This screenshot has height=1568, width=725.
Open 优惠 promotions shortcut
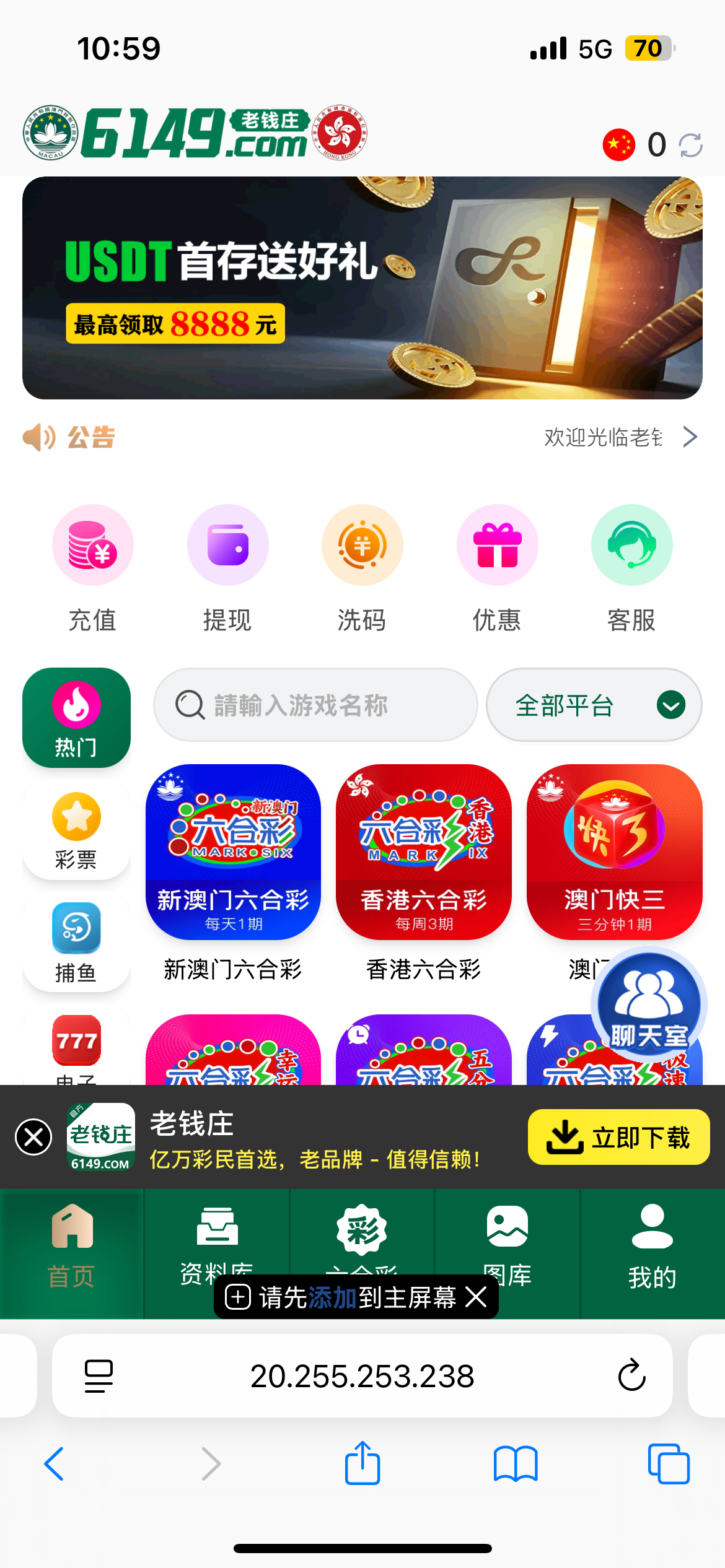click(x=497, y=546)
